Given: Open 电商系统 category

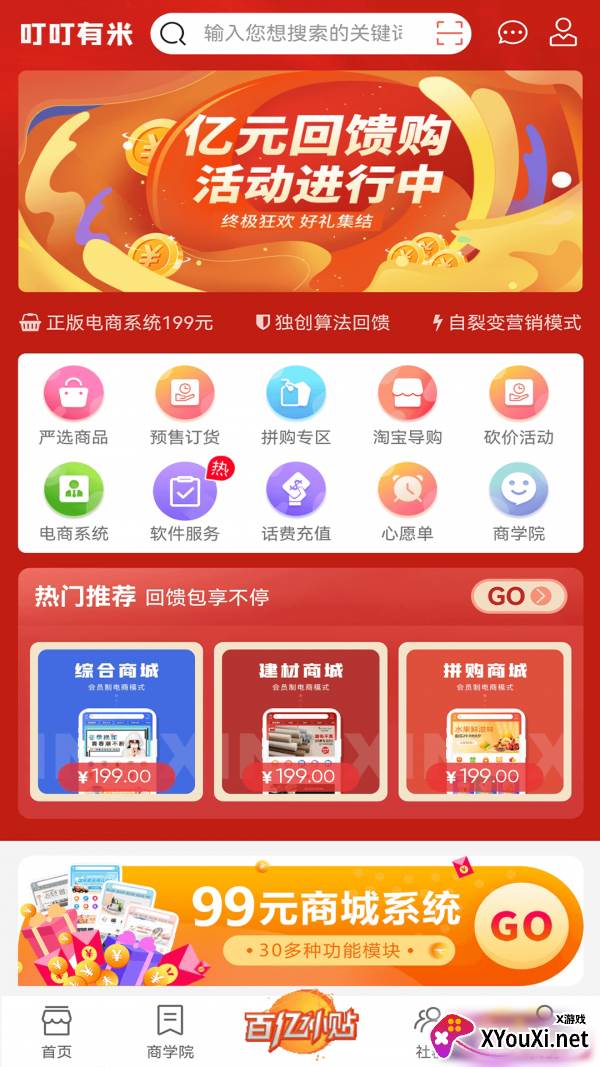Looking at the screenshot, I should (73, 502).
